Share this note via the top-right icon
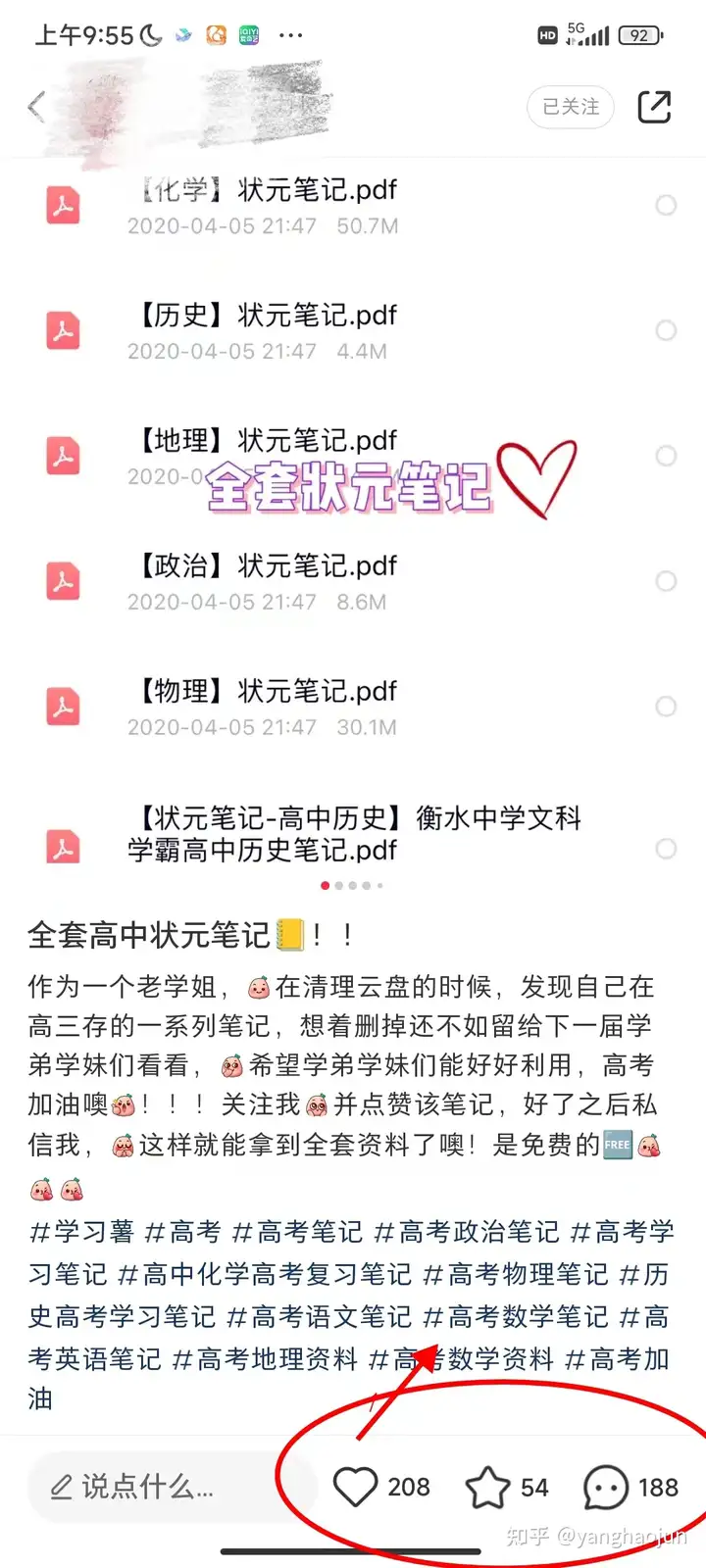Image resolution: width=706 pixels, height=1568 pixels. (654, 107)
